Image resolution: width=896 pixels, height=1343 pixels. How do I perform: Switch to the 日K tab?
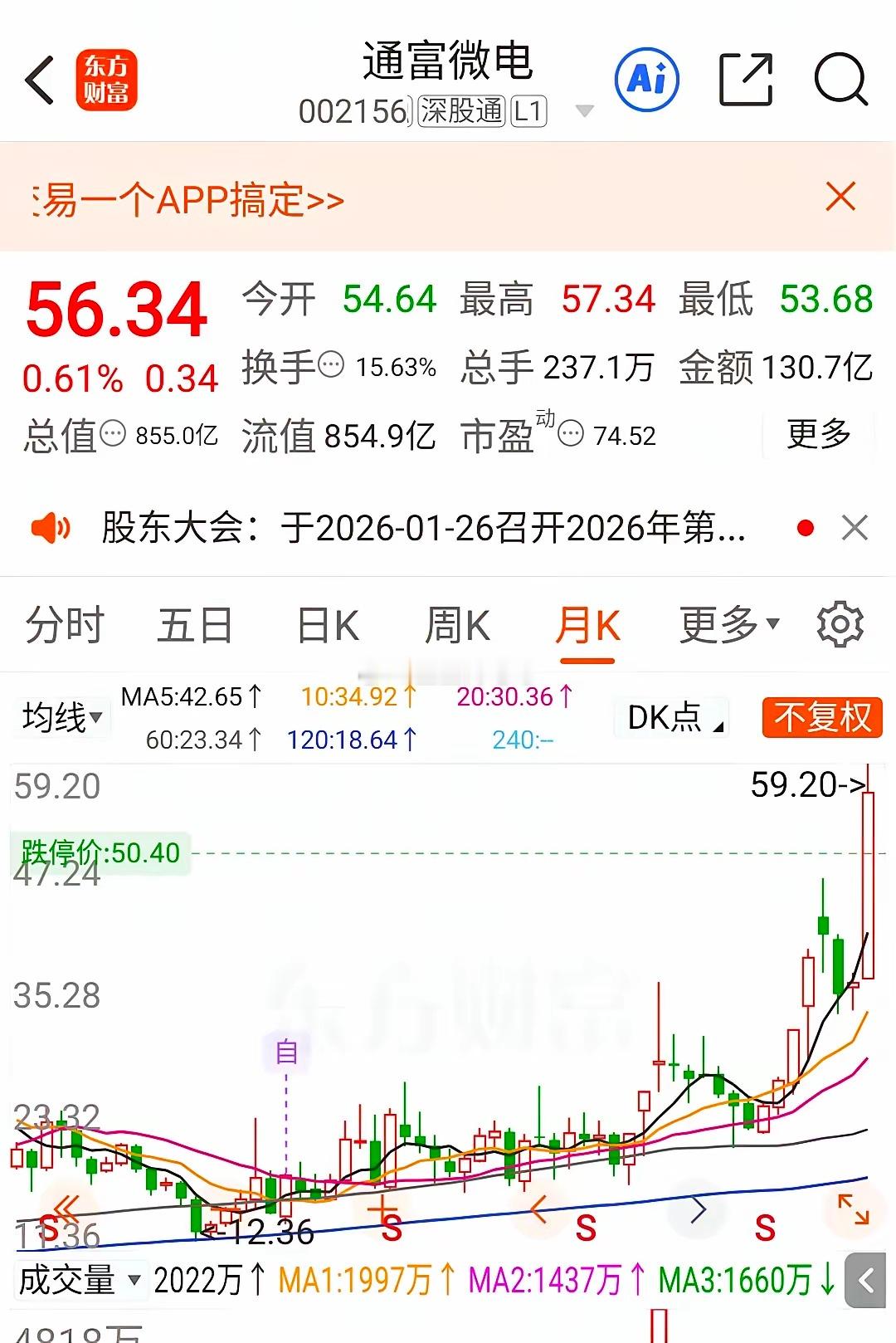[329, 624]
